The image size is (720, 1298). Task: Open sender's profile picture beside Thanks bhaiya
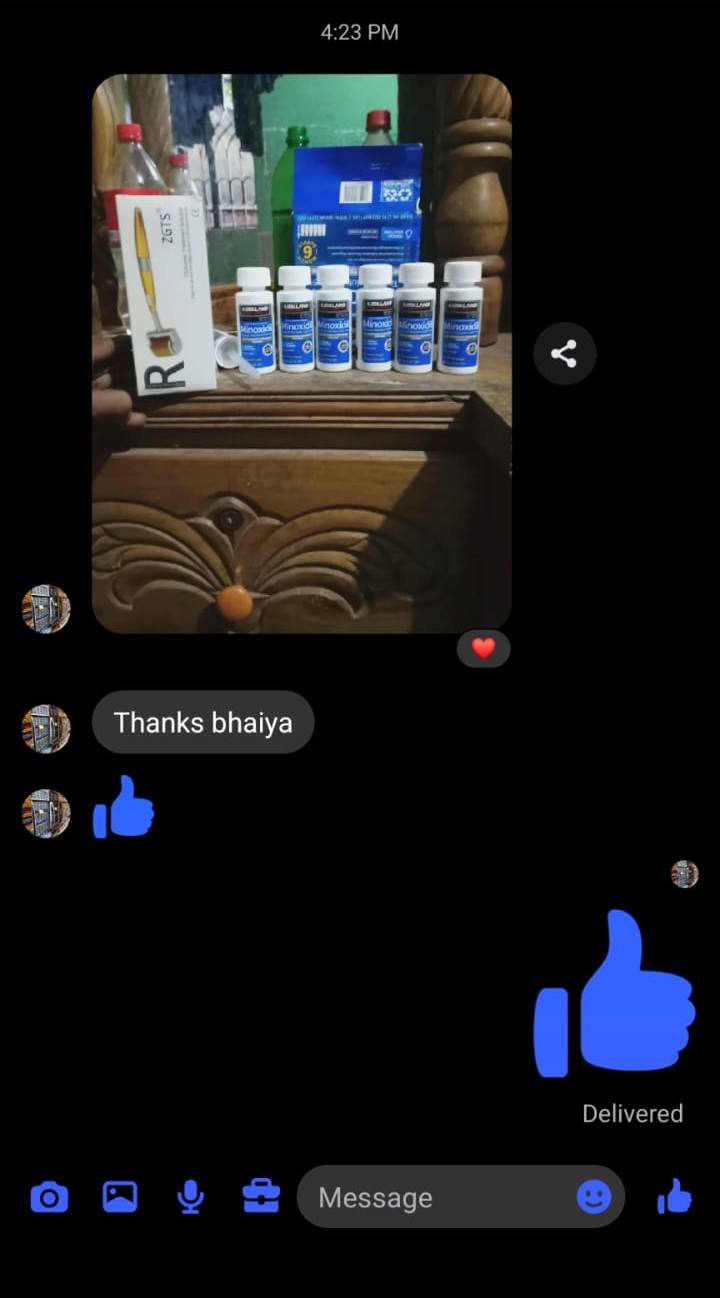click(46, 729)
